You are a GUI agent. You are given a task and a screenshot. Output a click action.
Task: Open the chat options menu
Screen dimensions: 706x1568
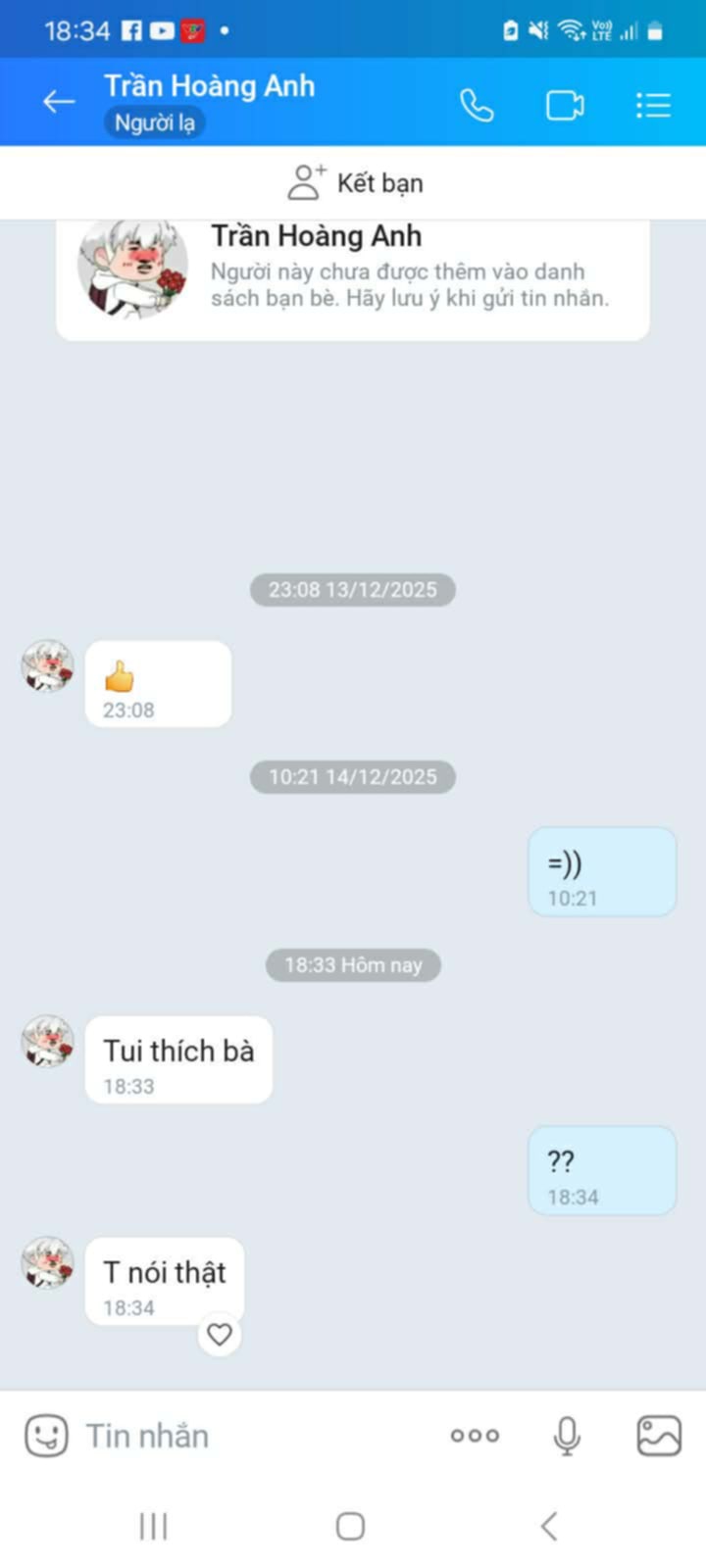point(653,105)
